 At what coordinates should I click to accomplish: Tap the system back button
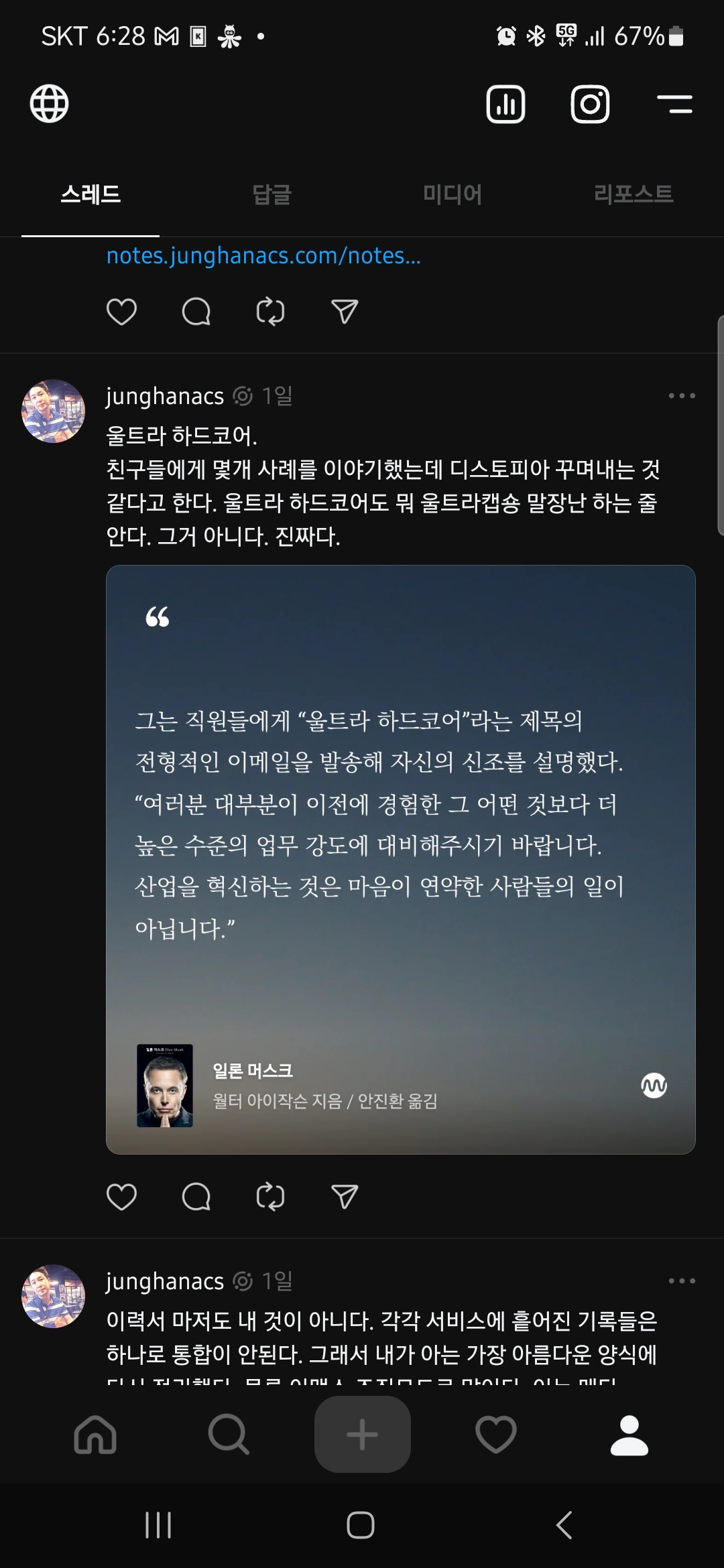coord(564,1525)
